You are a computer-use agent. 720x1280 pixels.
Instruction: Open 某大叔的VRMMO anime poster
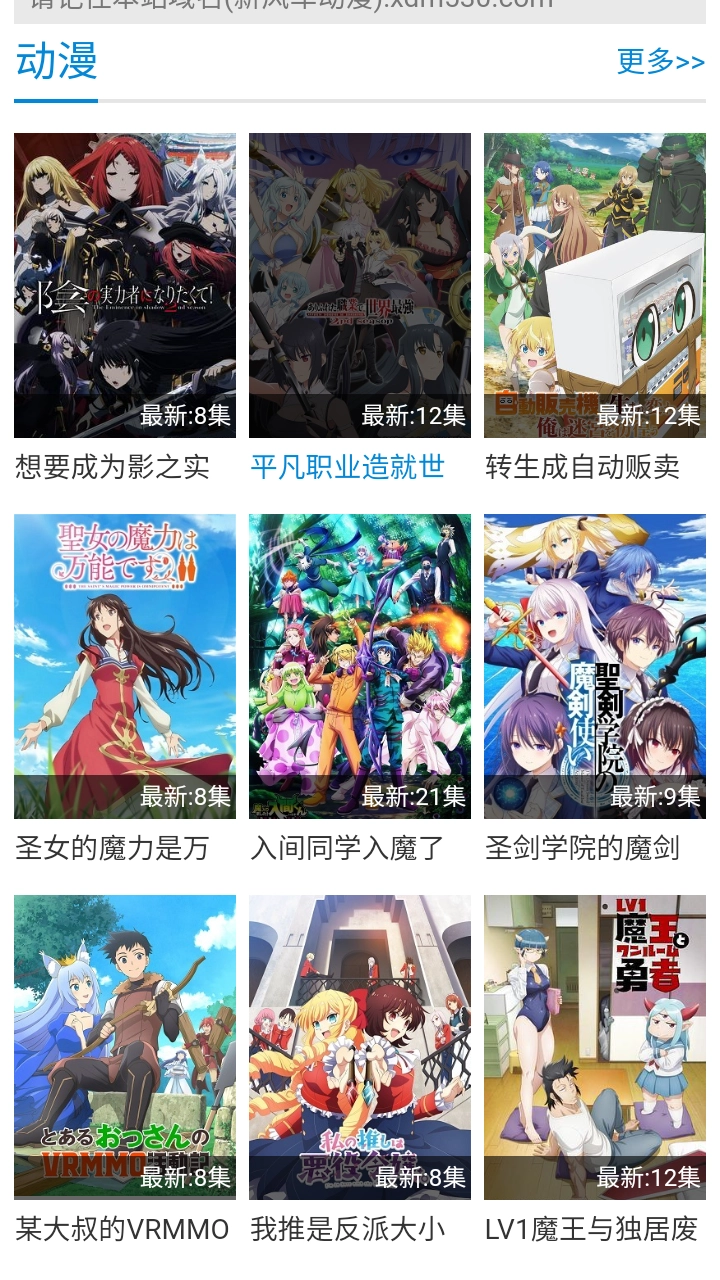[124, 1048]
